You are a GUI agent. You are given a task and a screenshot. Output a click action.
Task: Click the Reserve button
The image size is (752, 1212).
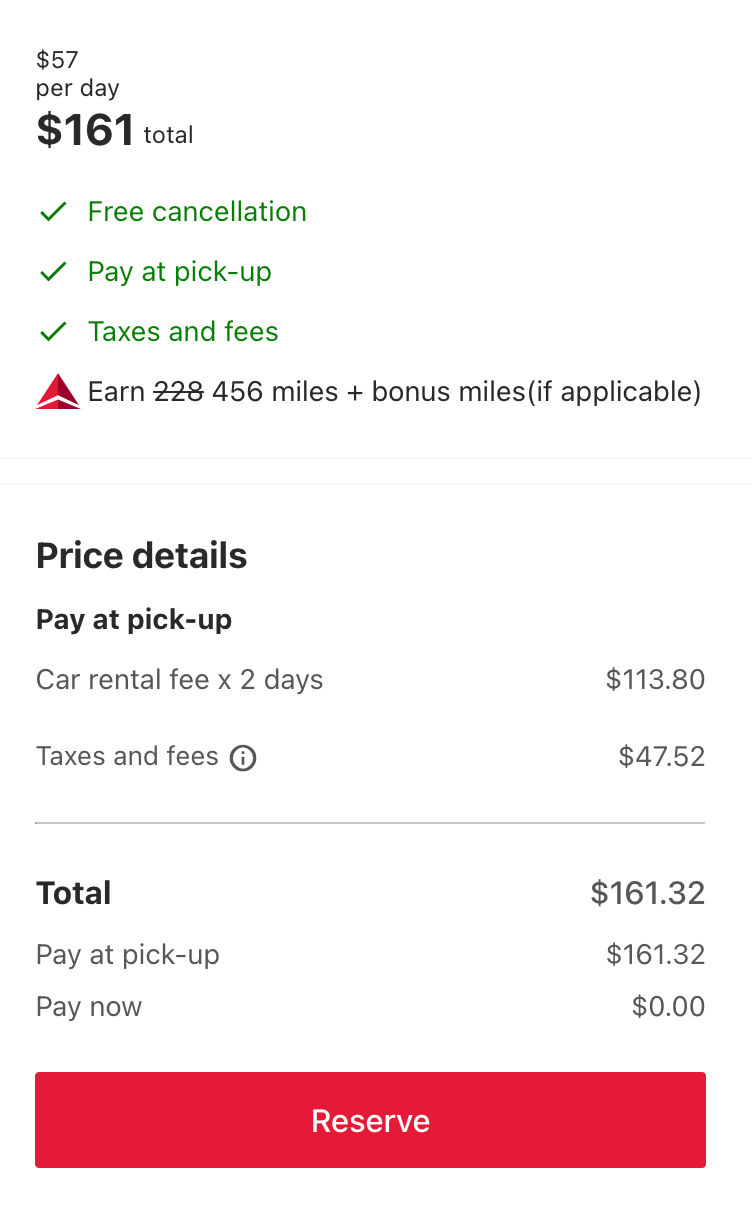tap(370, 1120)
